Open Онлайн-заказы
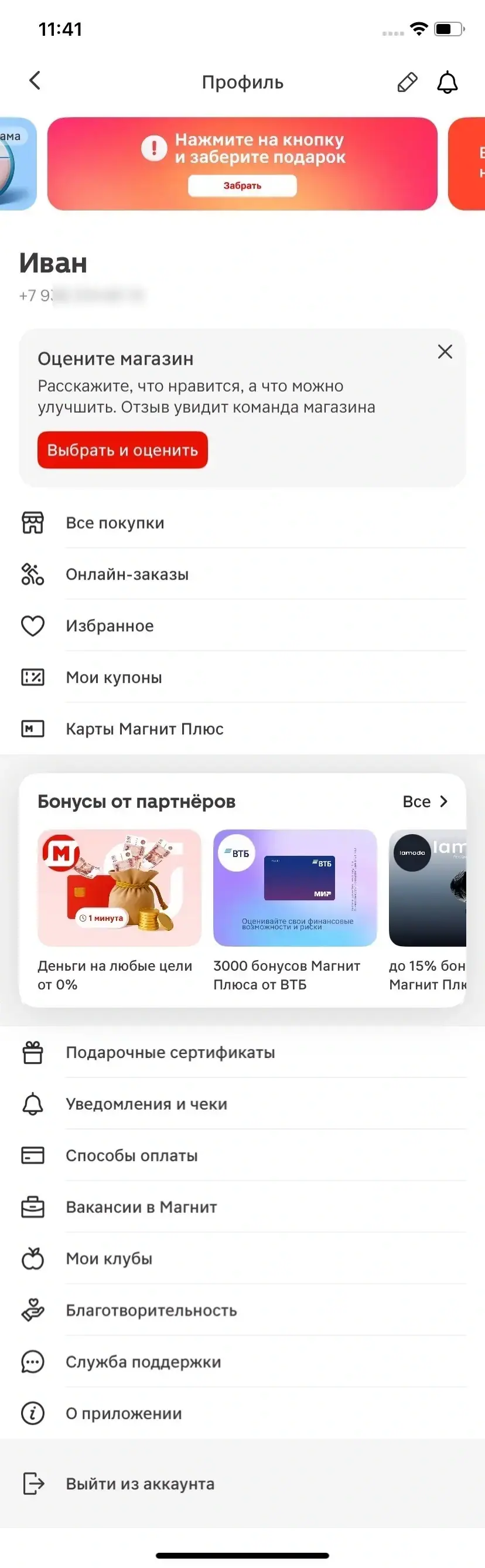The image size is (485, 1568). [127, 574]
